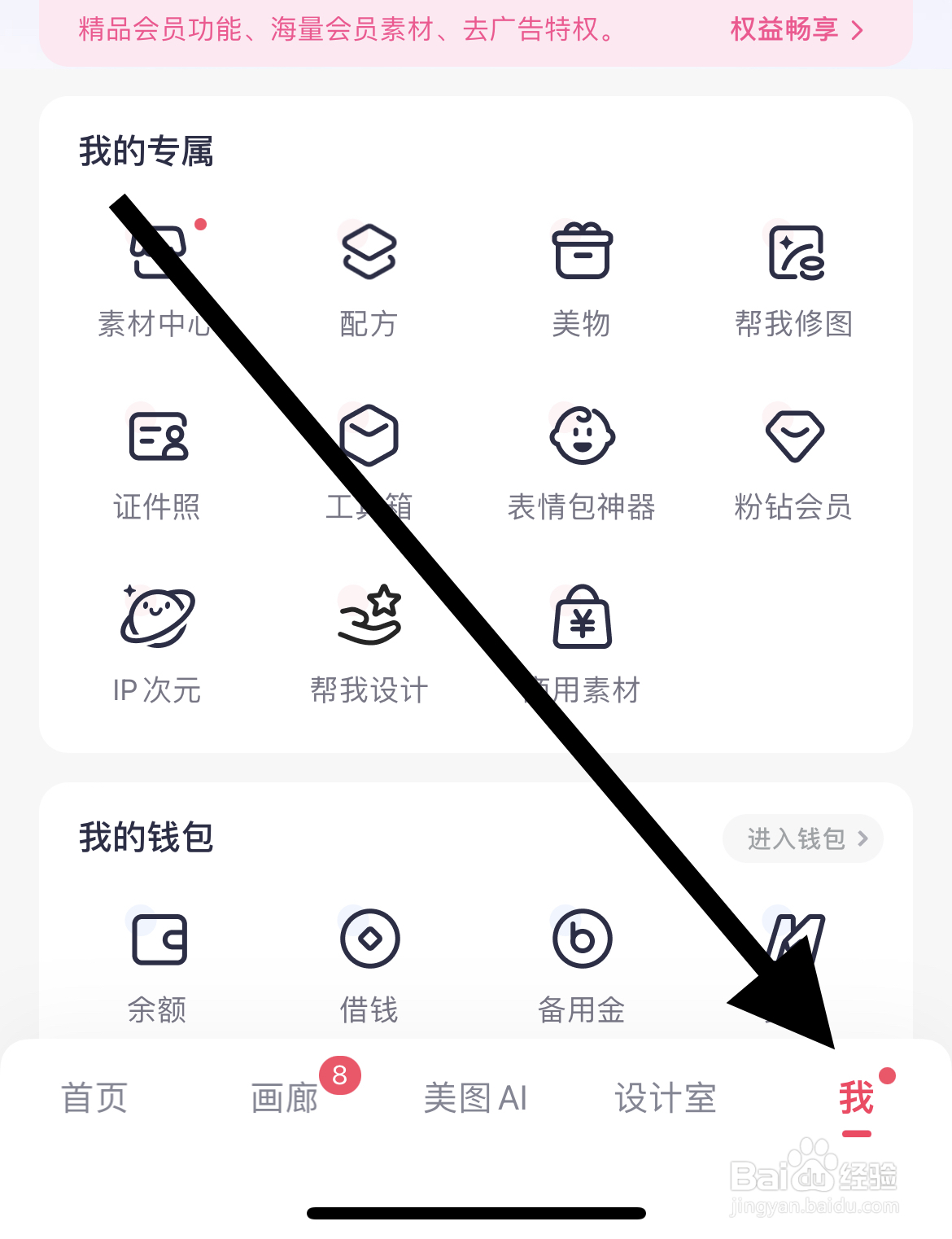Tap the IP次元 planet icon
The width and height of the screenshot is (952, 1239).
click(159, 643)
